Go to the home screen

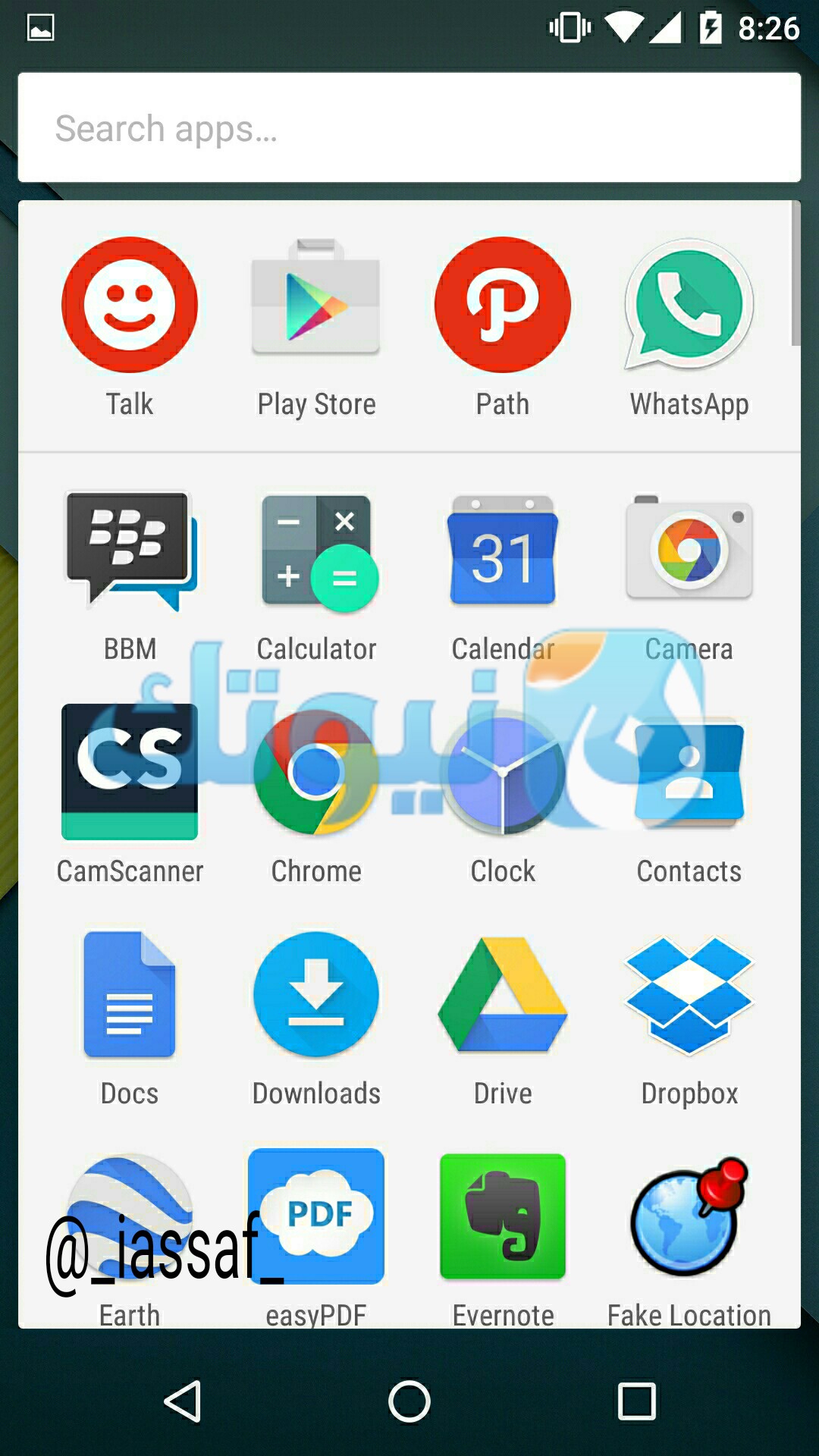409,1401
